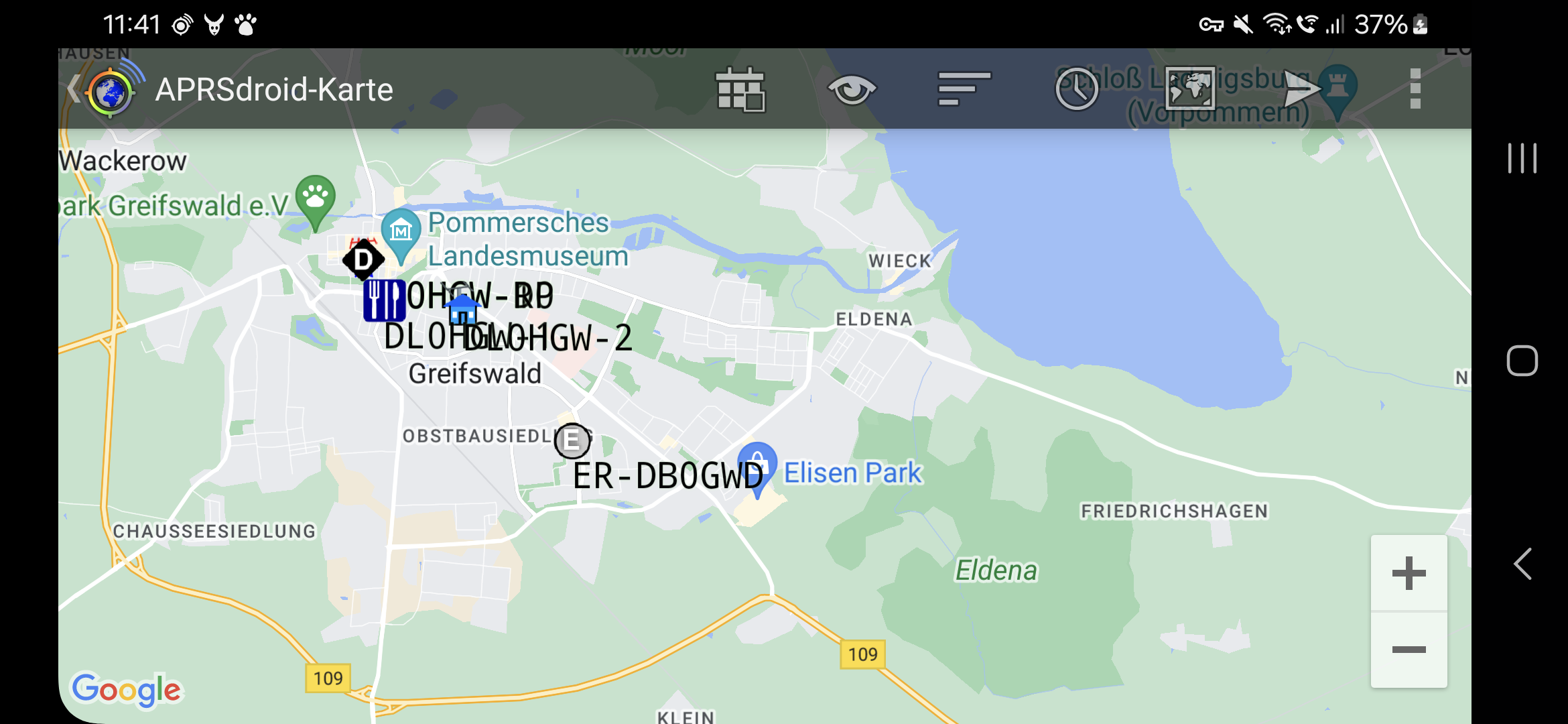The image size is (1568, 724).
Task: Select station ER-DB0GWD on the map
Action: [x=572, y=441]
